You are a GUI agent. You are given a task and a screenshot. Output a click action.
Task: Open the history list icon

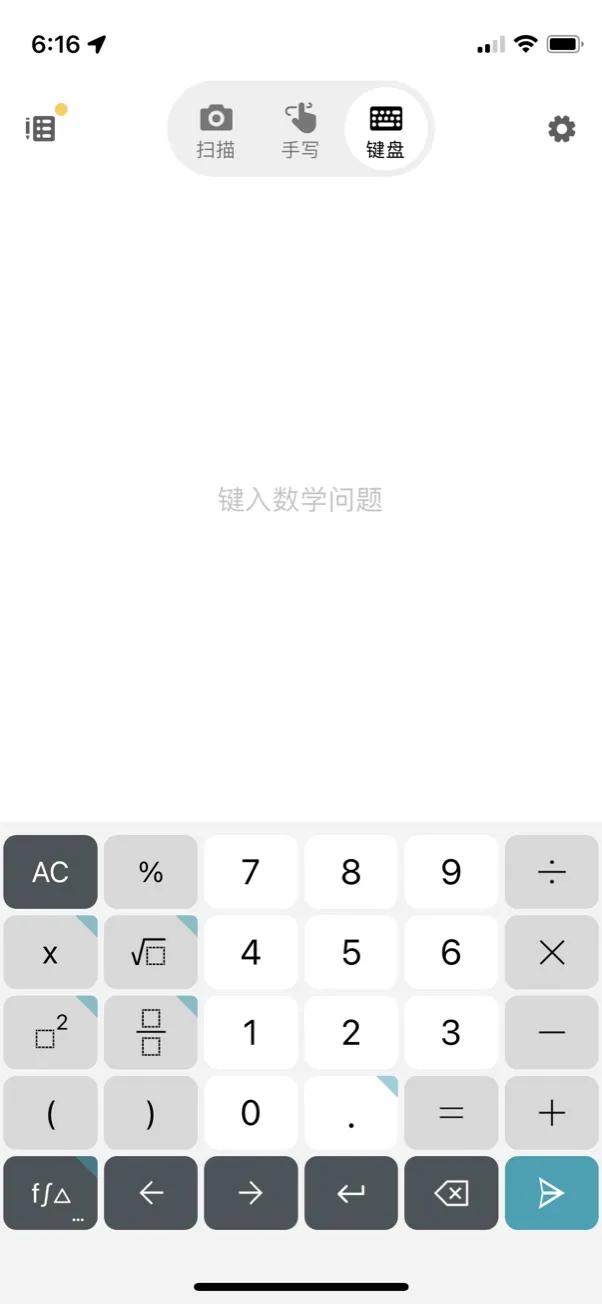tap(41, 128)
